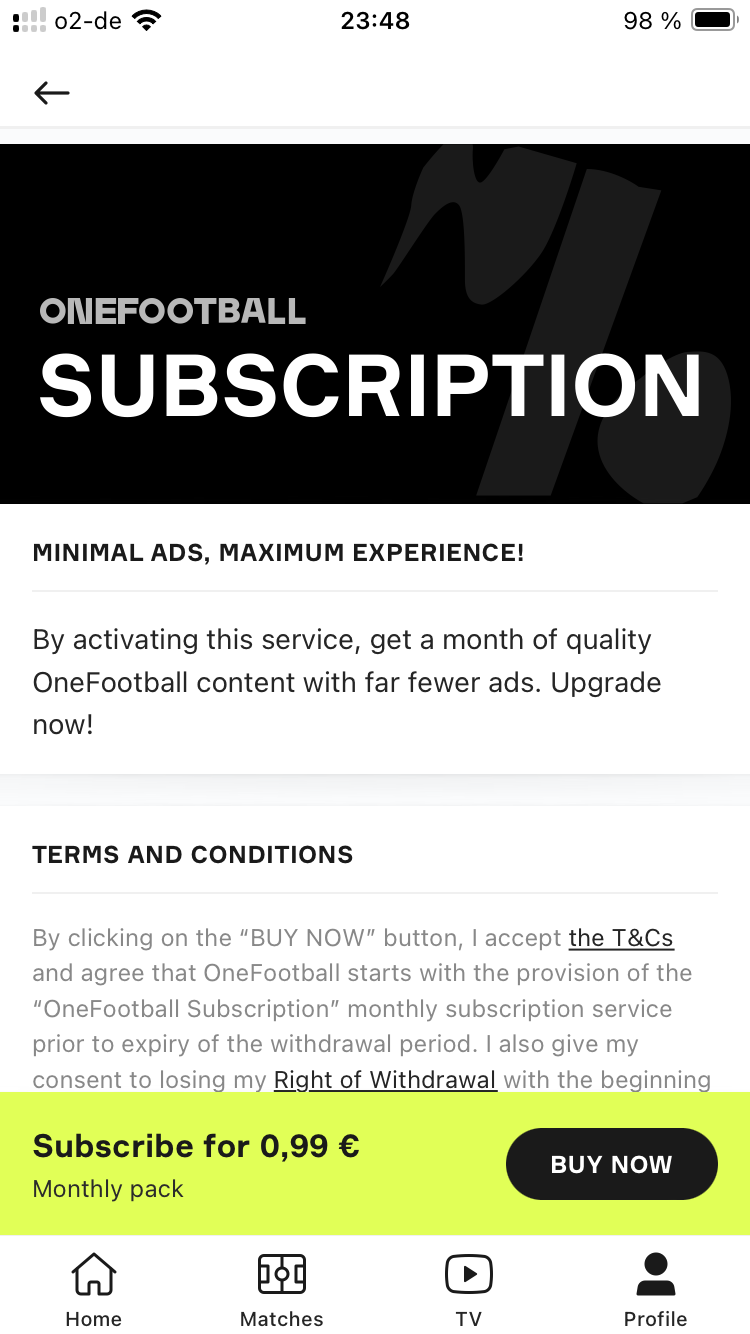
Task: Select the Profile tab
Action: (x=655, y=1288)
